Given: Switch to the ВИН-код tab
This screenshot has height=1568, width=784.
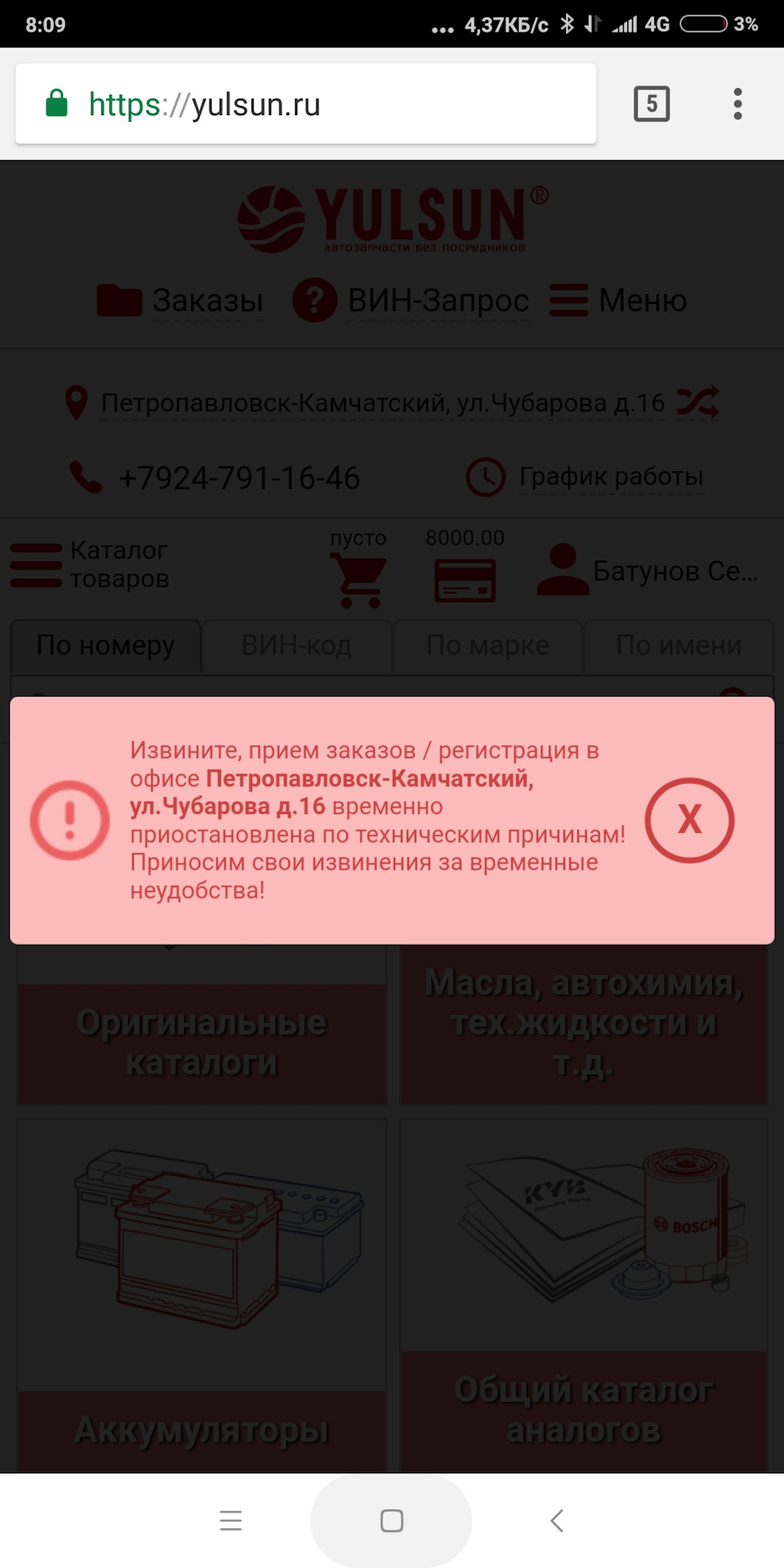Looking at the screenshot, I should (x=297, y=645).
